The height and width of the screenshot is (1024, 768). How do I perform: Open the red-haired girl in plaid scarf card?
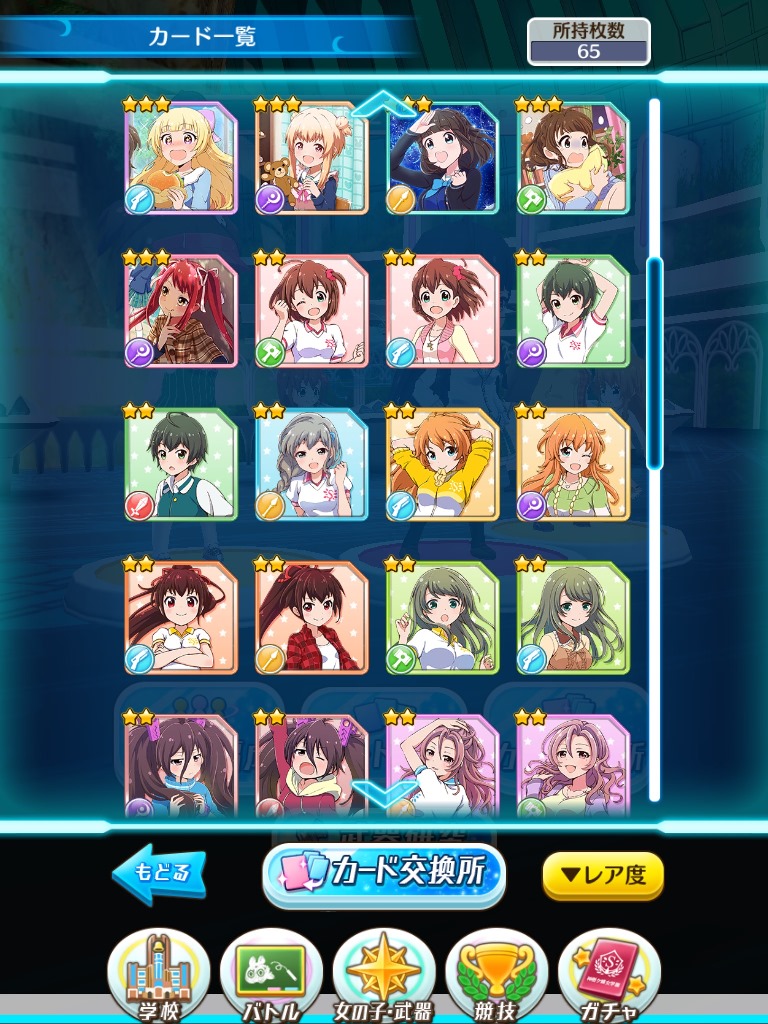coord(181,311)
